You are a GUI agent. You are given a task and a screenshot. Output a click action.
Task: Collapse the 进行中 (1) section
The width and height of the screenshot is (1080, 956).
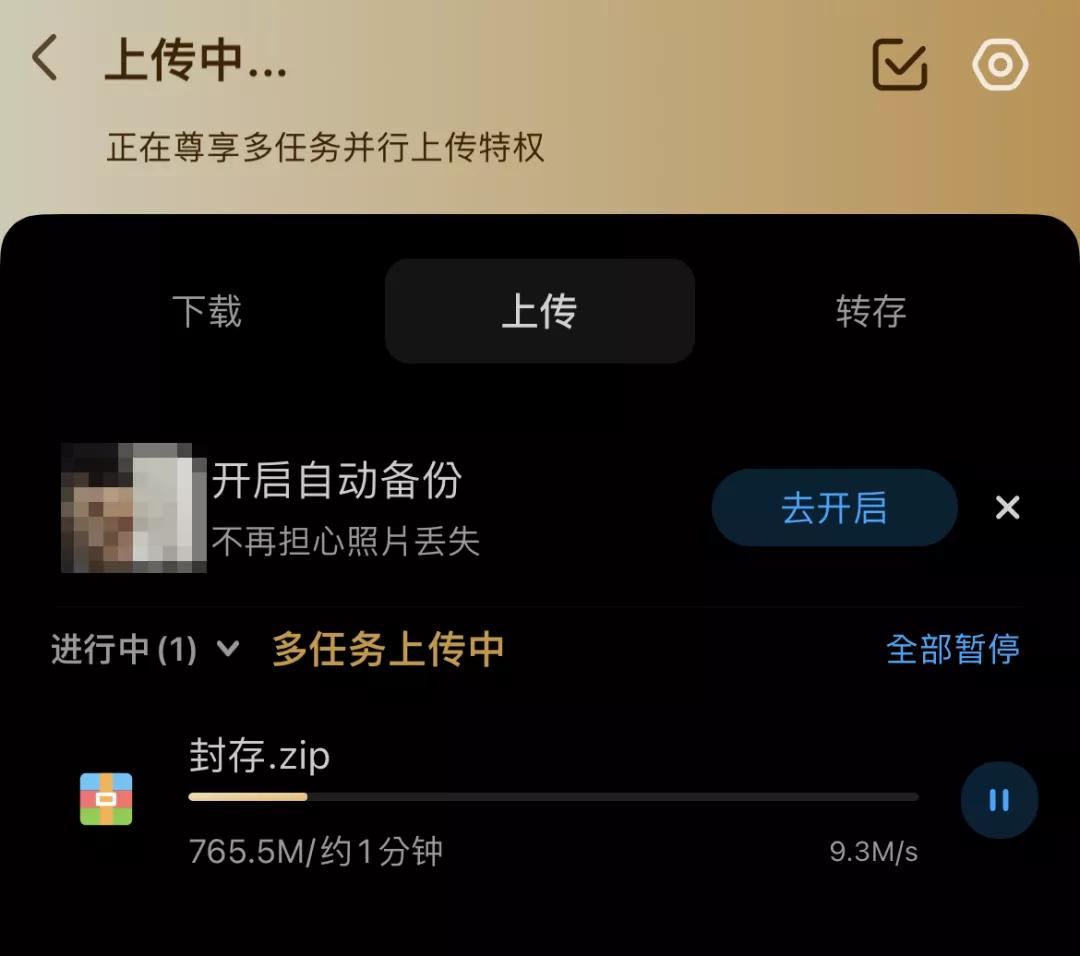(x=145, y=650)
